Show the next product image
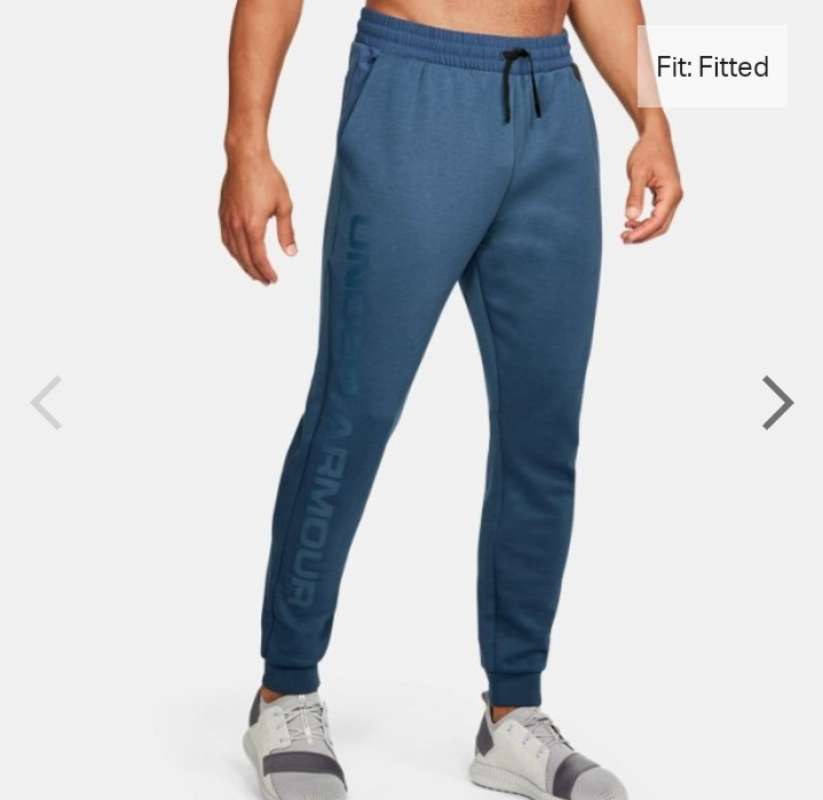Viewport: 823px width, 800px height. coord(777,402)
